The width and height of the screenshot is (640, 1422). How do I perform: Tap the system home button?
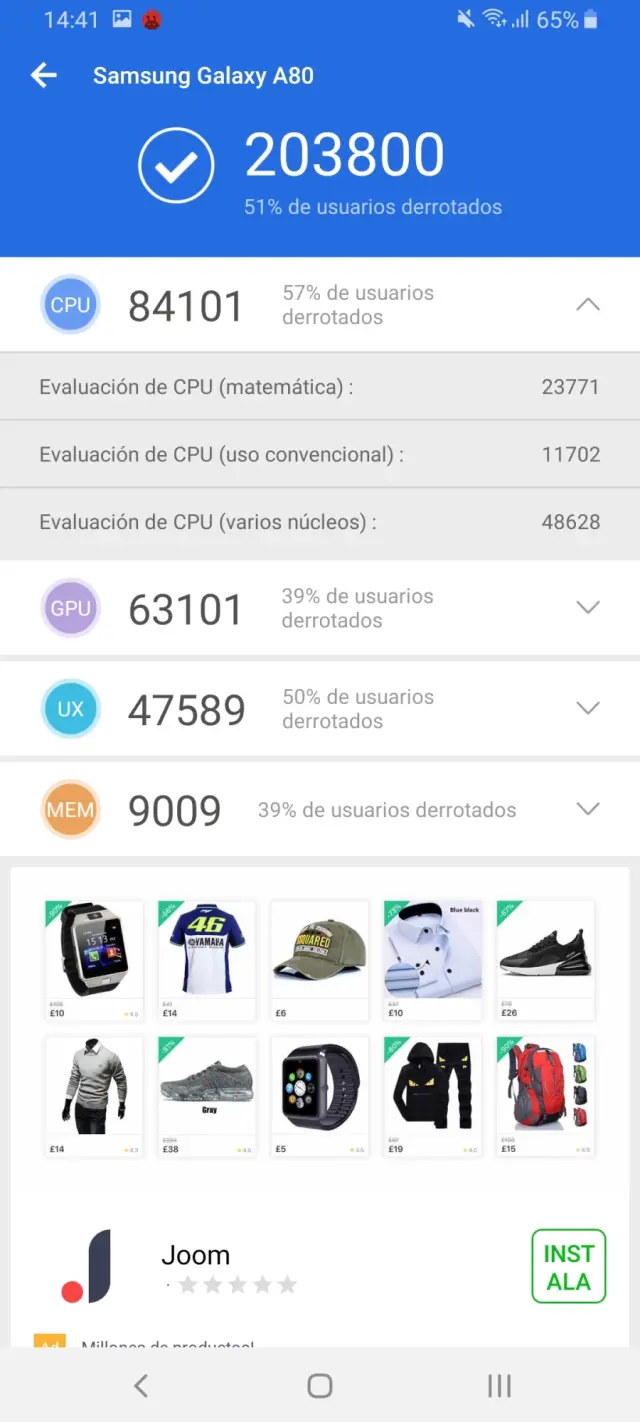(x=320, y=1385)
